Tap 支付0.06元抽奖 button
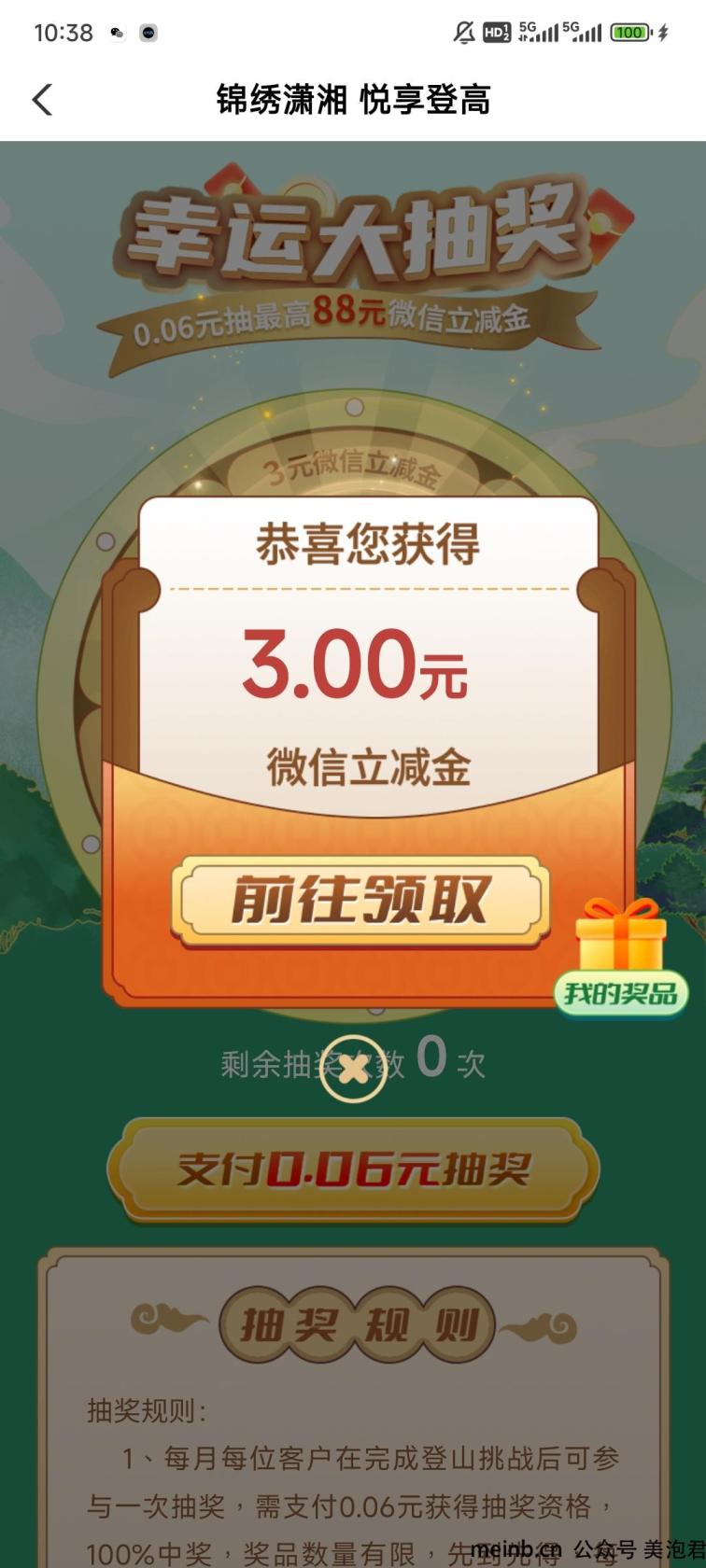 [x=353, y=1169]
